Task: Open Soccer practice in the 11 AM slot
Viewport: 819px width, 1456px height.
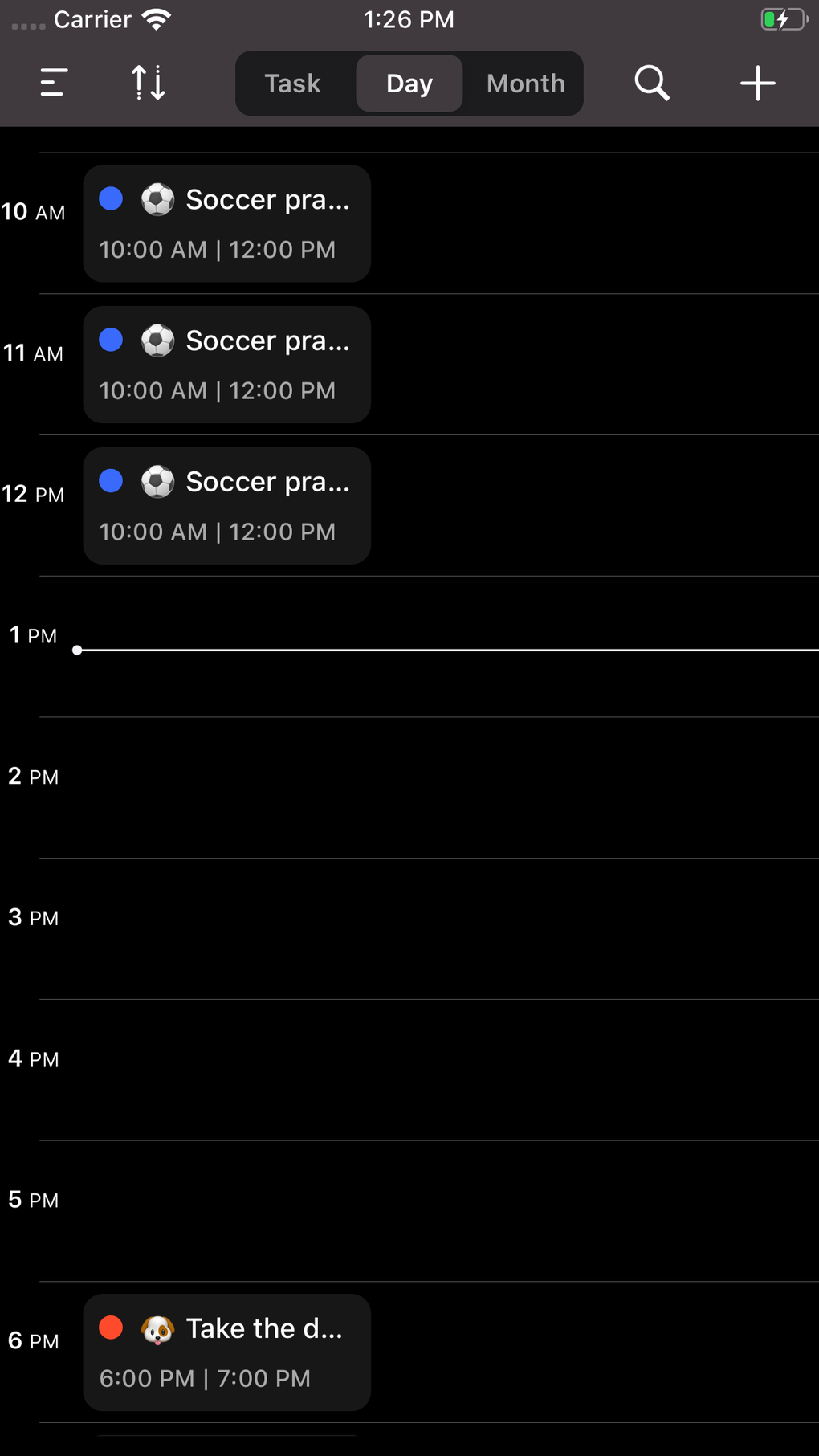Action: (227, 365)
